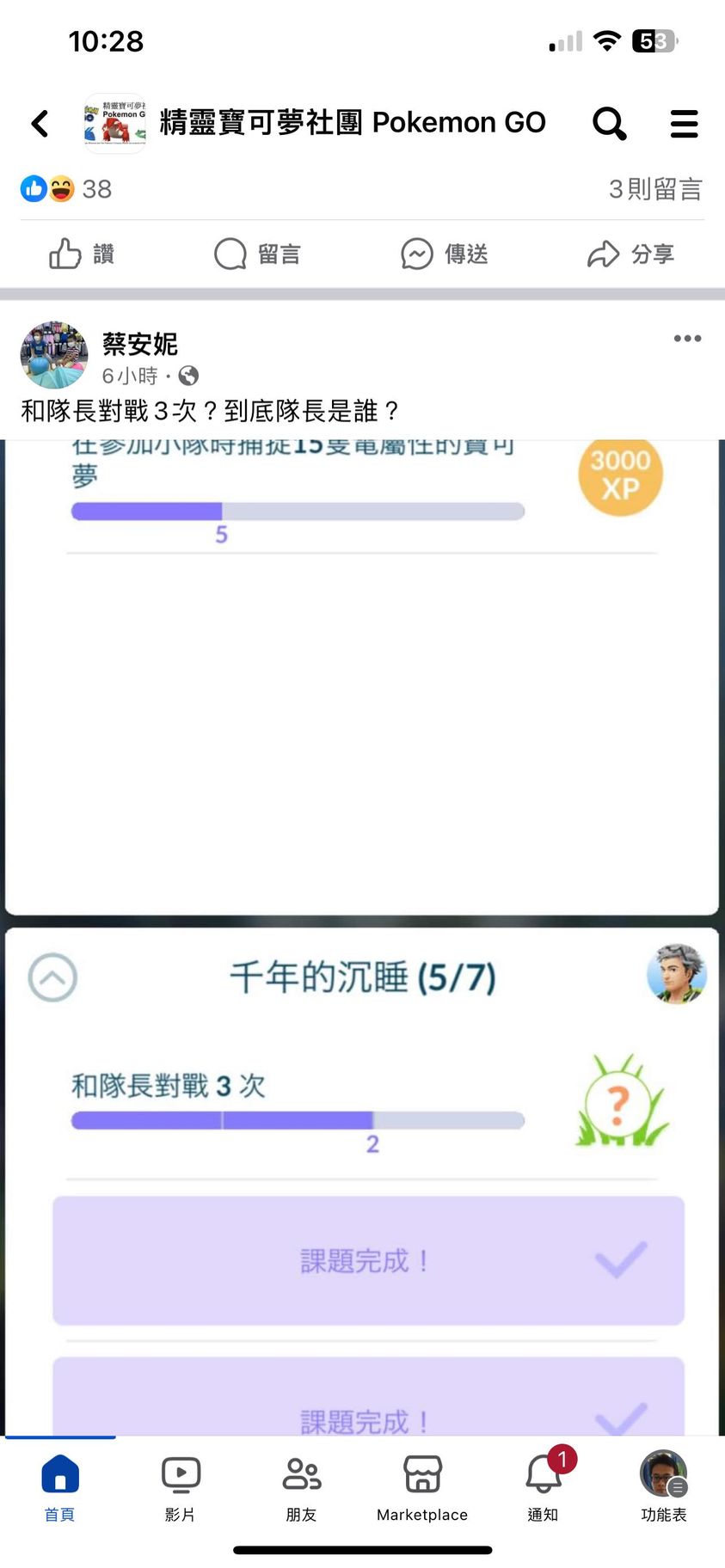Open the 3則留言 comments
The width and height of the screenshot is (725, 1568).
coord(655,189)
